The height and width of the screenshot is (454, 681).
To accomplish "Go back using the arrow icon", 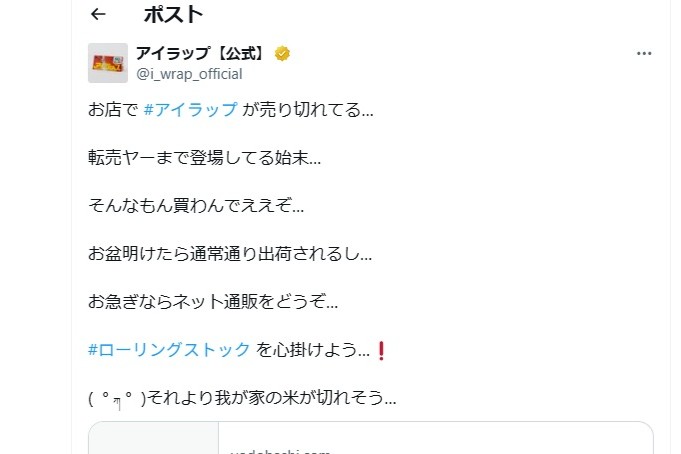I will (97, 14).
